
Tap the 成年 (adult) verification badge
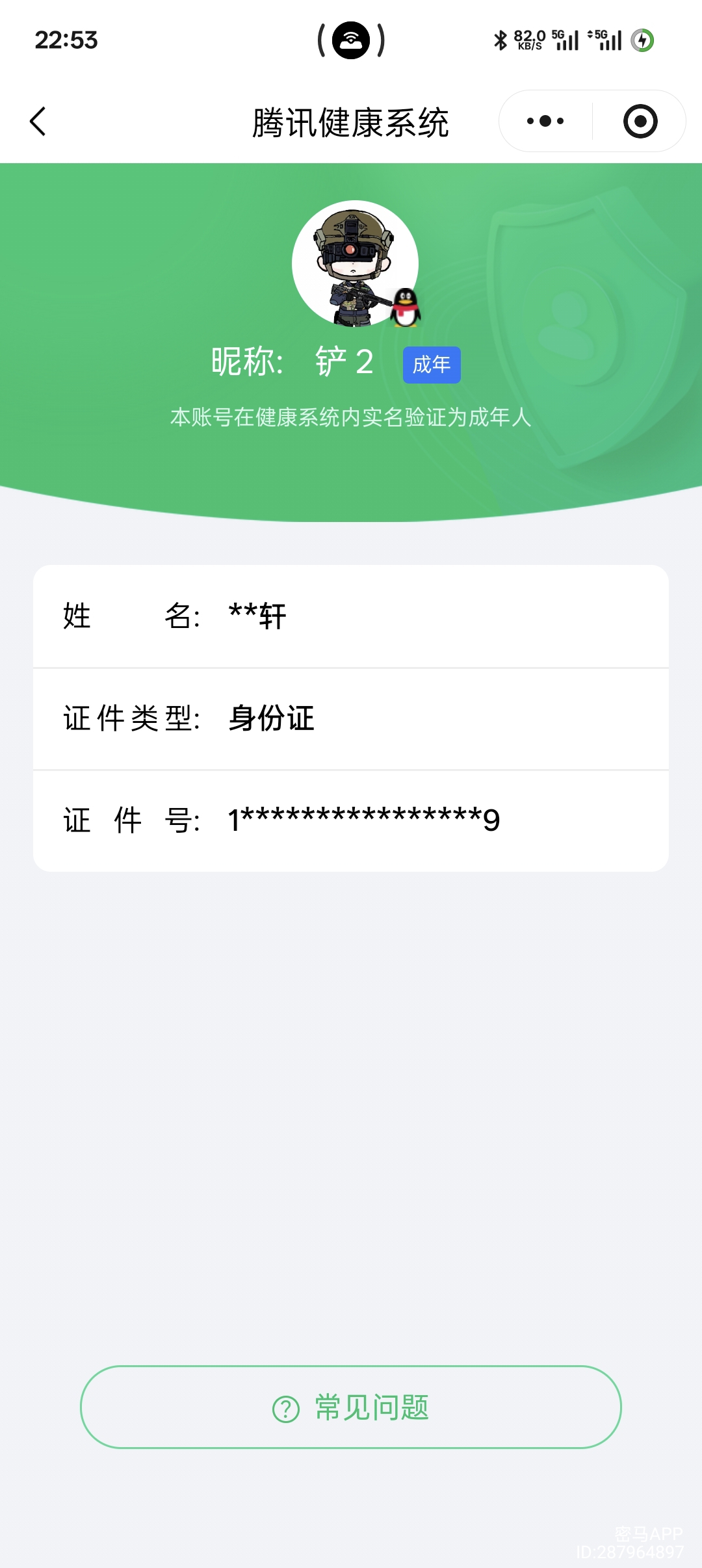[x=431, y=365]
